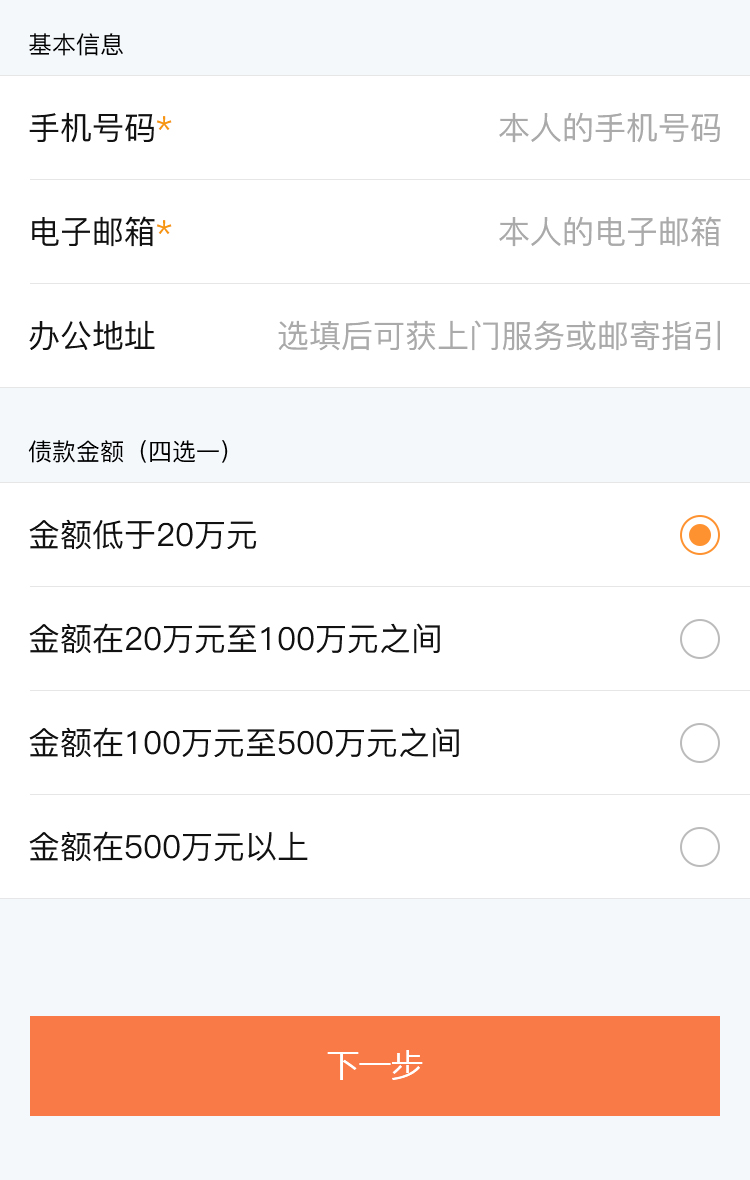
Task: Choose 金额在20万元至100万元之间
Action: [x=699, y=639]
